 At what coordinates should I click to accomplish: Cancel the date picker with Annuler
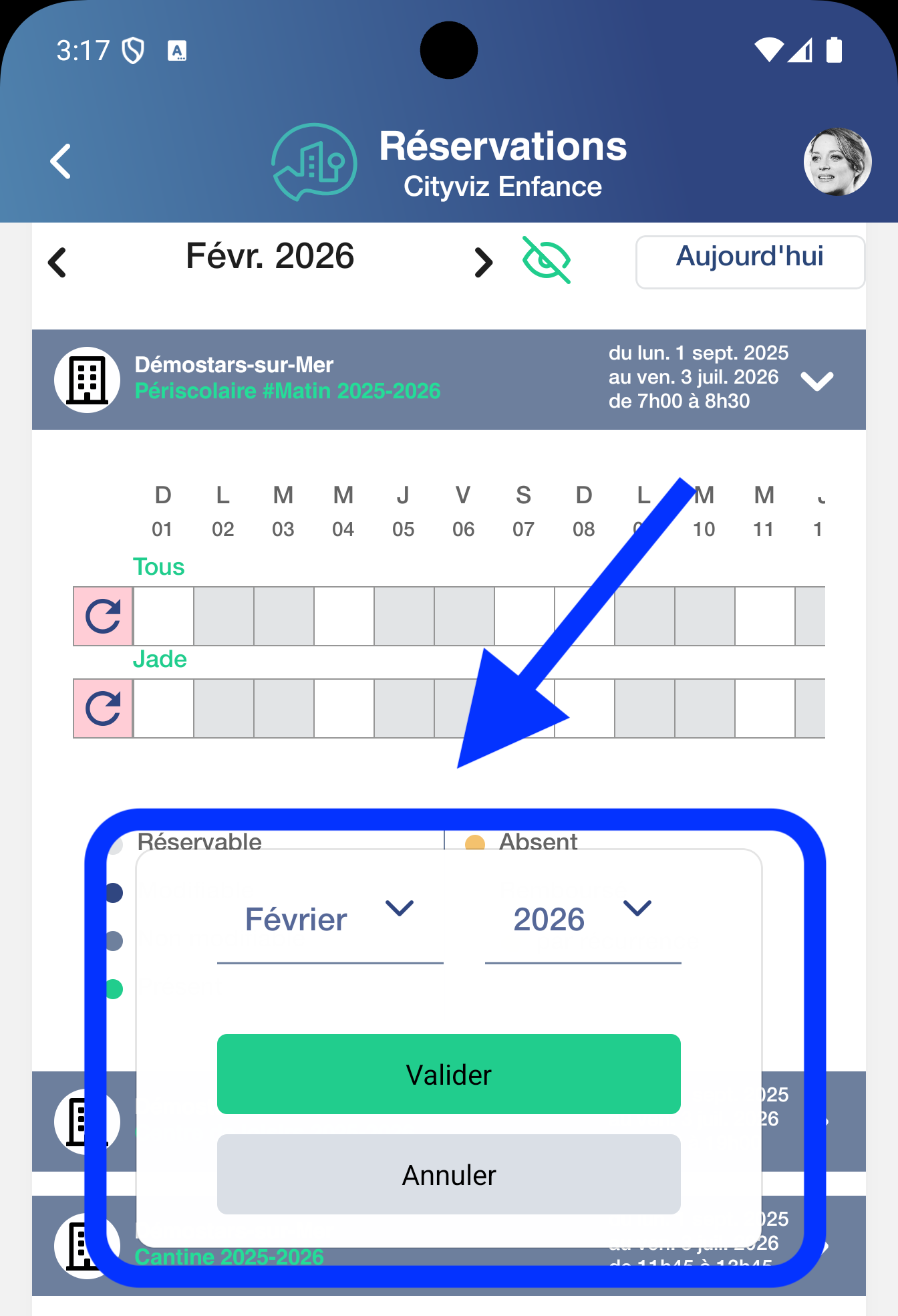tap(448, 1174)
